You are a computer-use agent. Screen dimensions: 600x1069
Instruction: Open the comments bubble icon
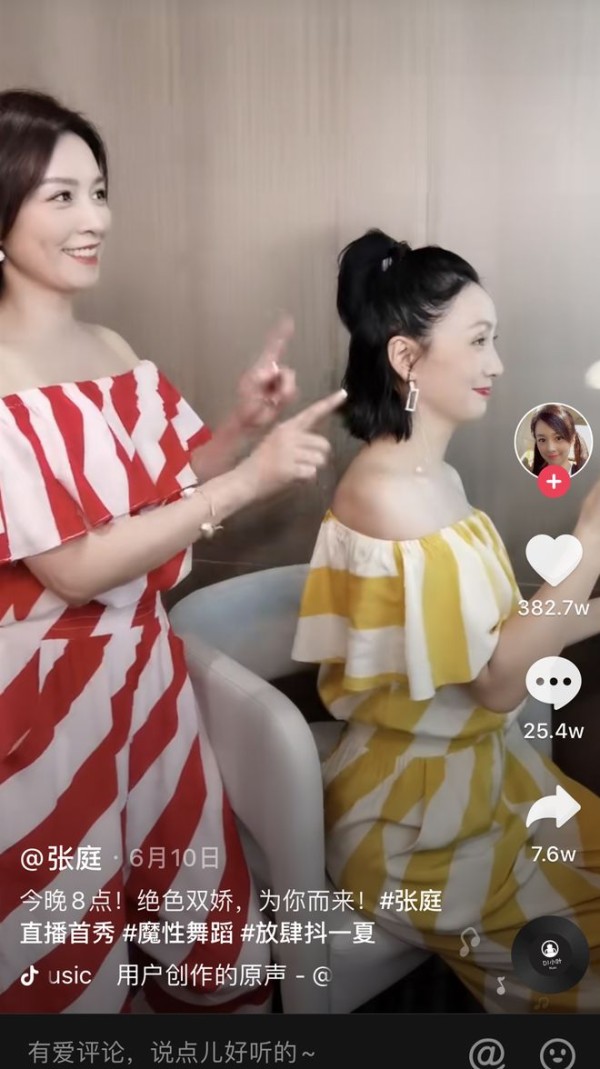(553, 683)
